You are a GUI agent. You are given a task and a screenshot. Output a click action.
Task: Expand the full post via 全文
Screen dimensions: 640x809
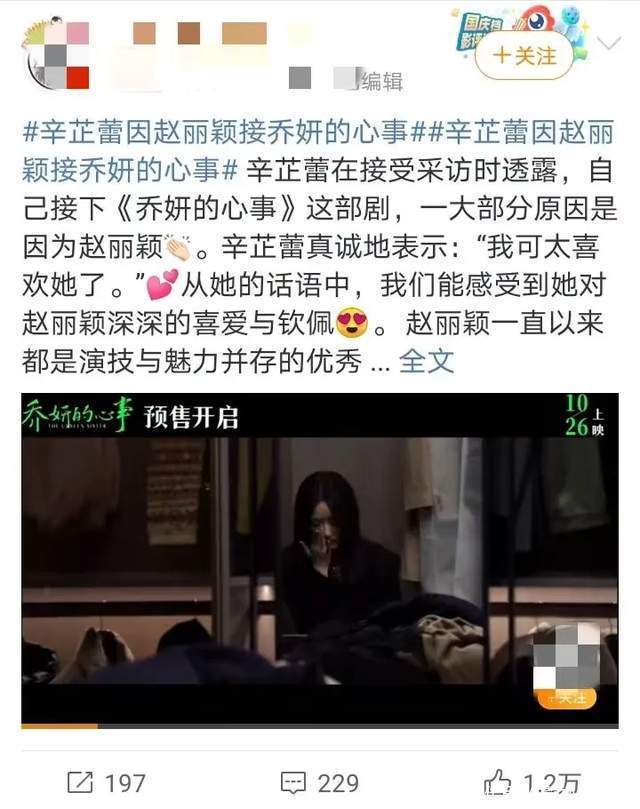tap(427, 360)
